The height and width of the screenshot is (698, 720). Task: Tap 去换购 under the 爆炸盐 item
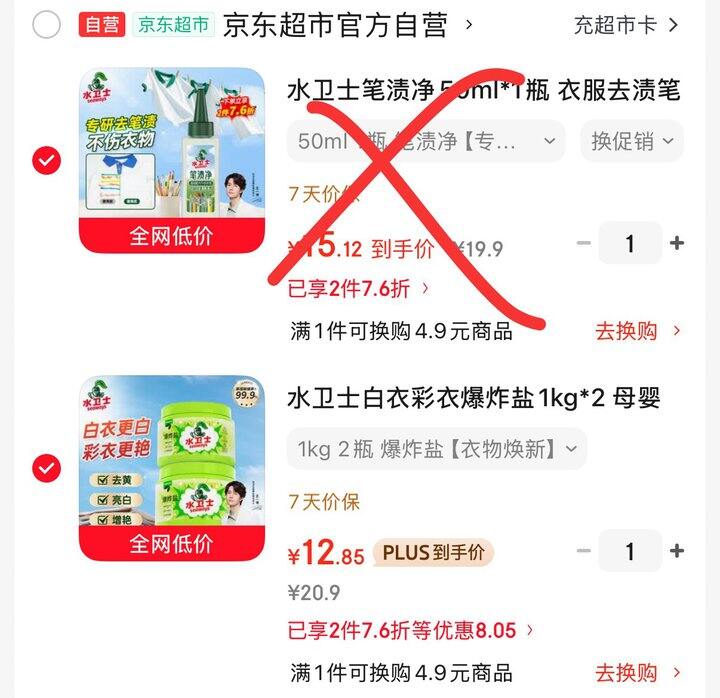click(637, 673)
